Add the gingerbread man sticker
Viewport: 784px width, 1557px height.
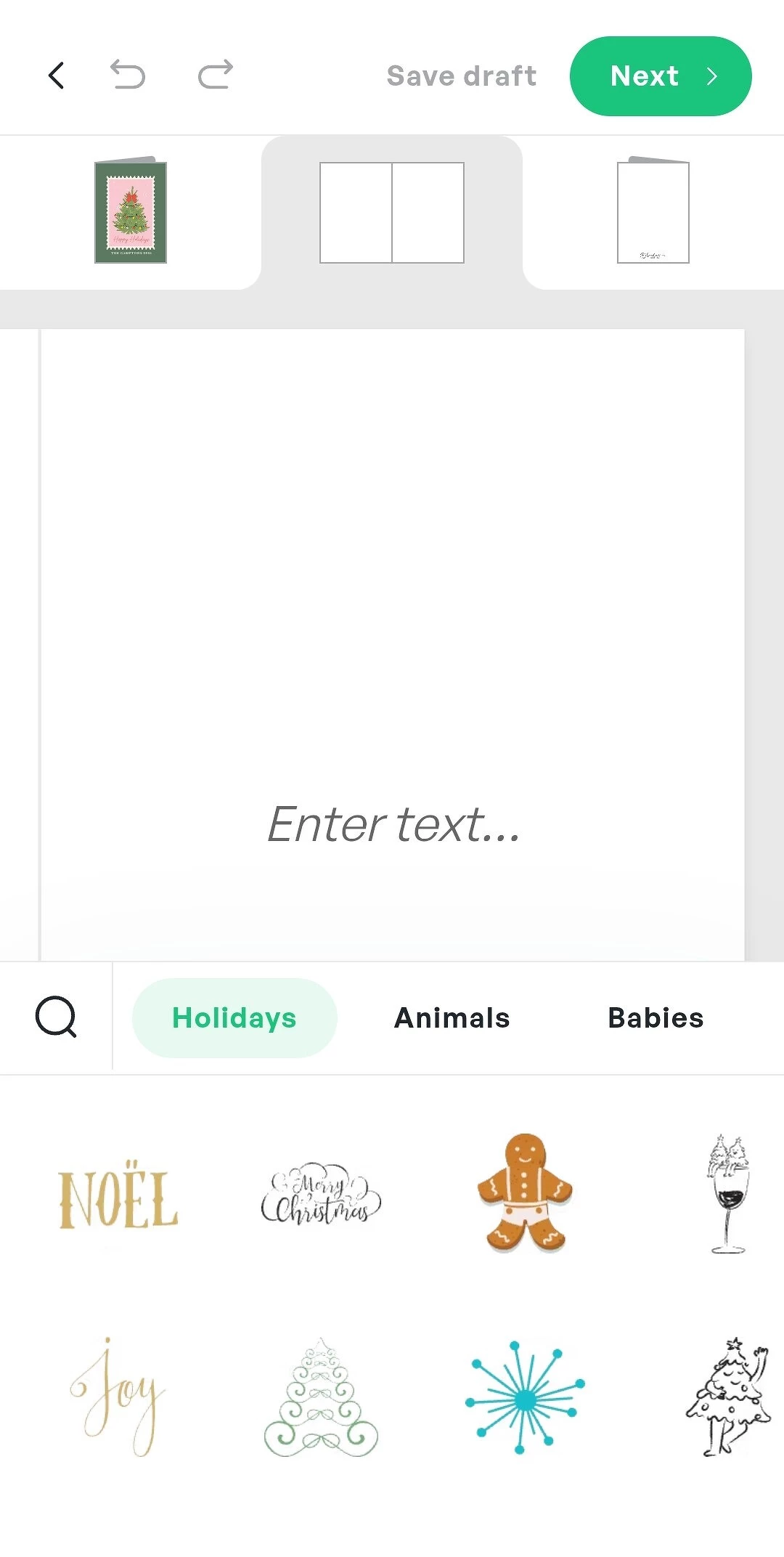pyautogui.click(x=525, y=1193)
